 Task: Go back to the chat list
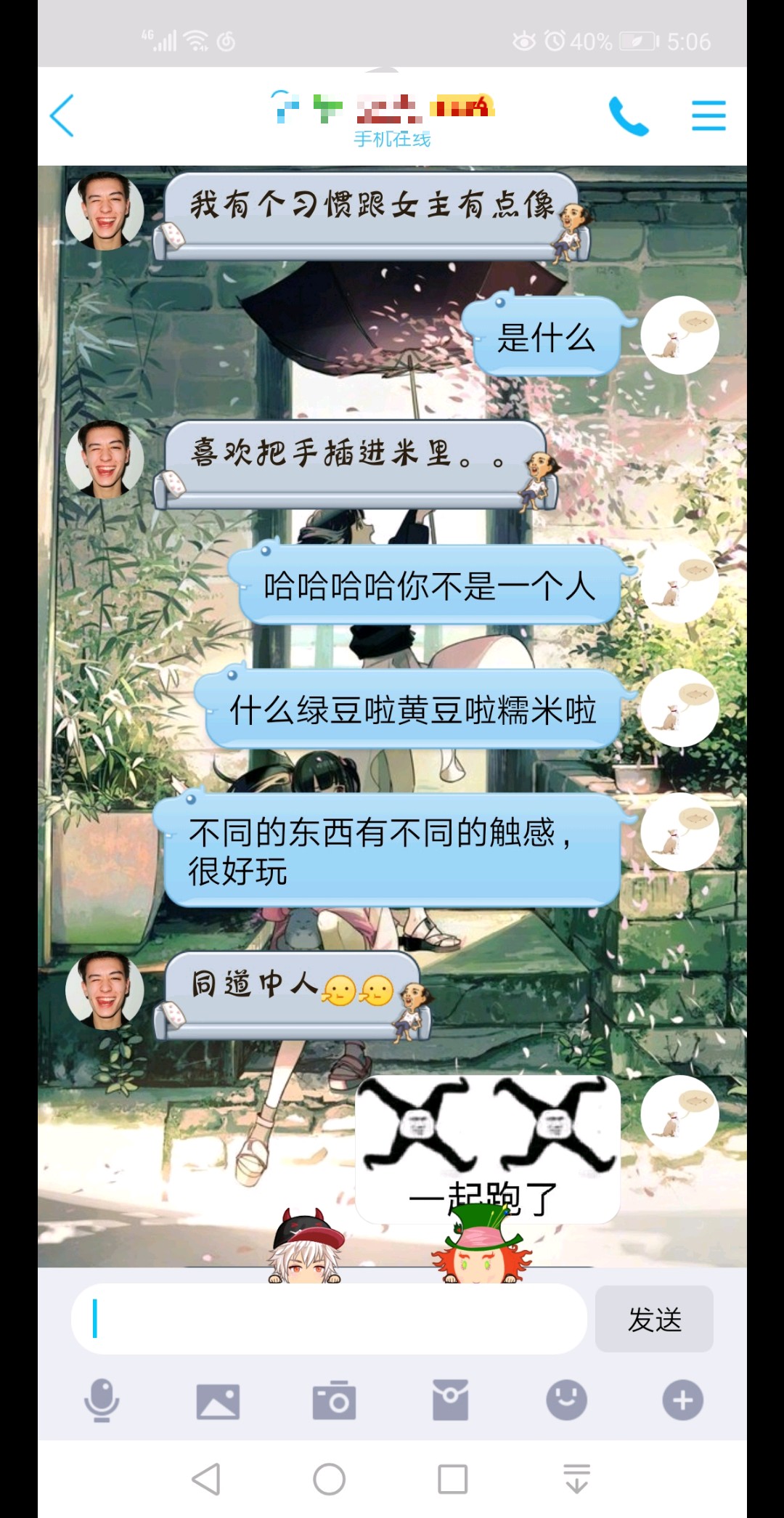[62, 115]
